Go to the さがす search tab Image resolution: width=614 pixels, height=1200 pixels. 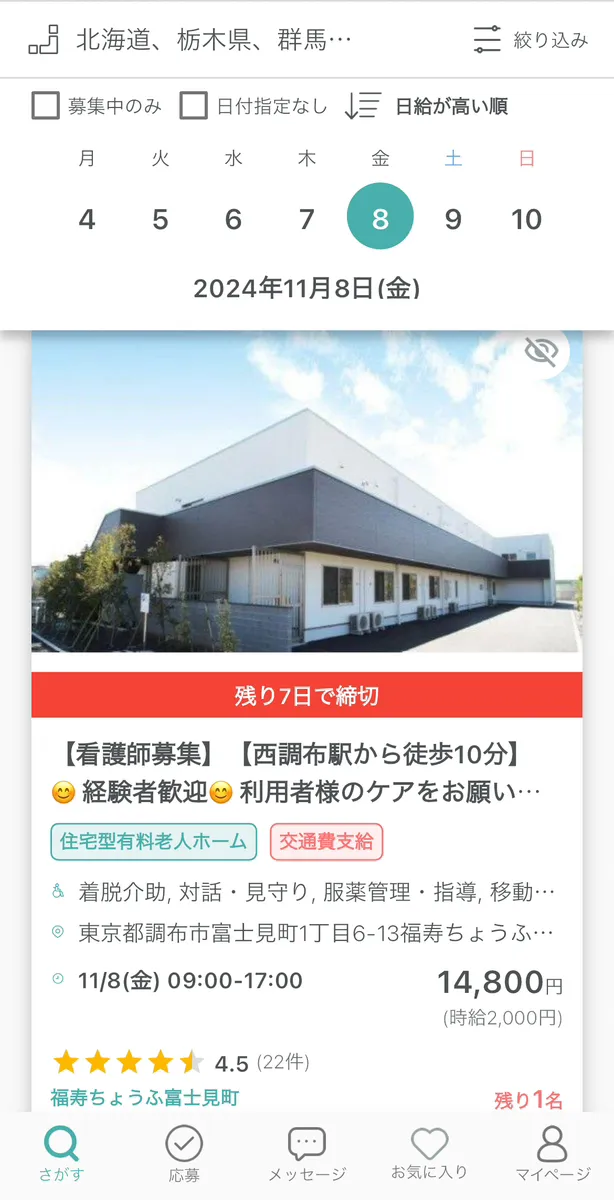(62, 1155)
